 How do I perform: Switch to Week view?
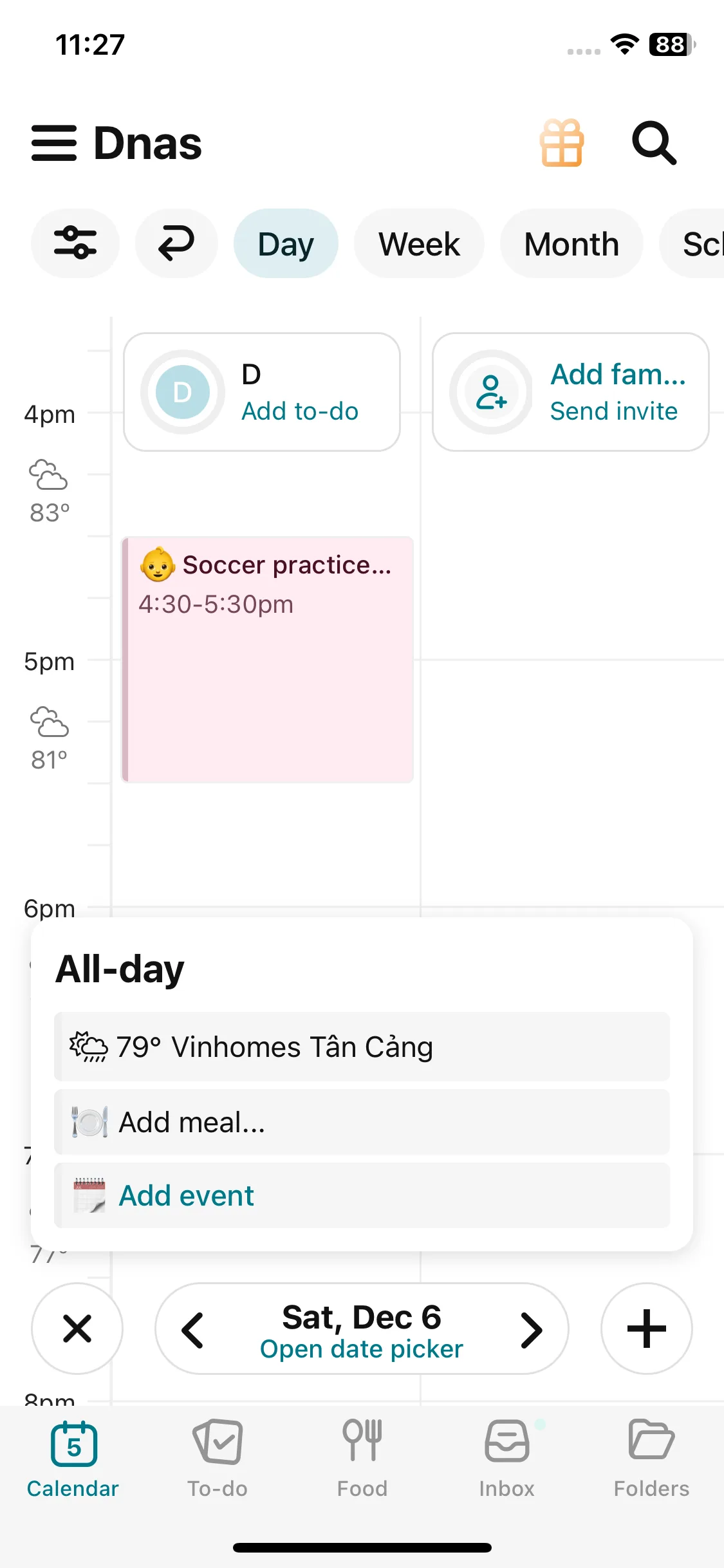pos(419,243)
